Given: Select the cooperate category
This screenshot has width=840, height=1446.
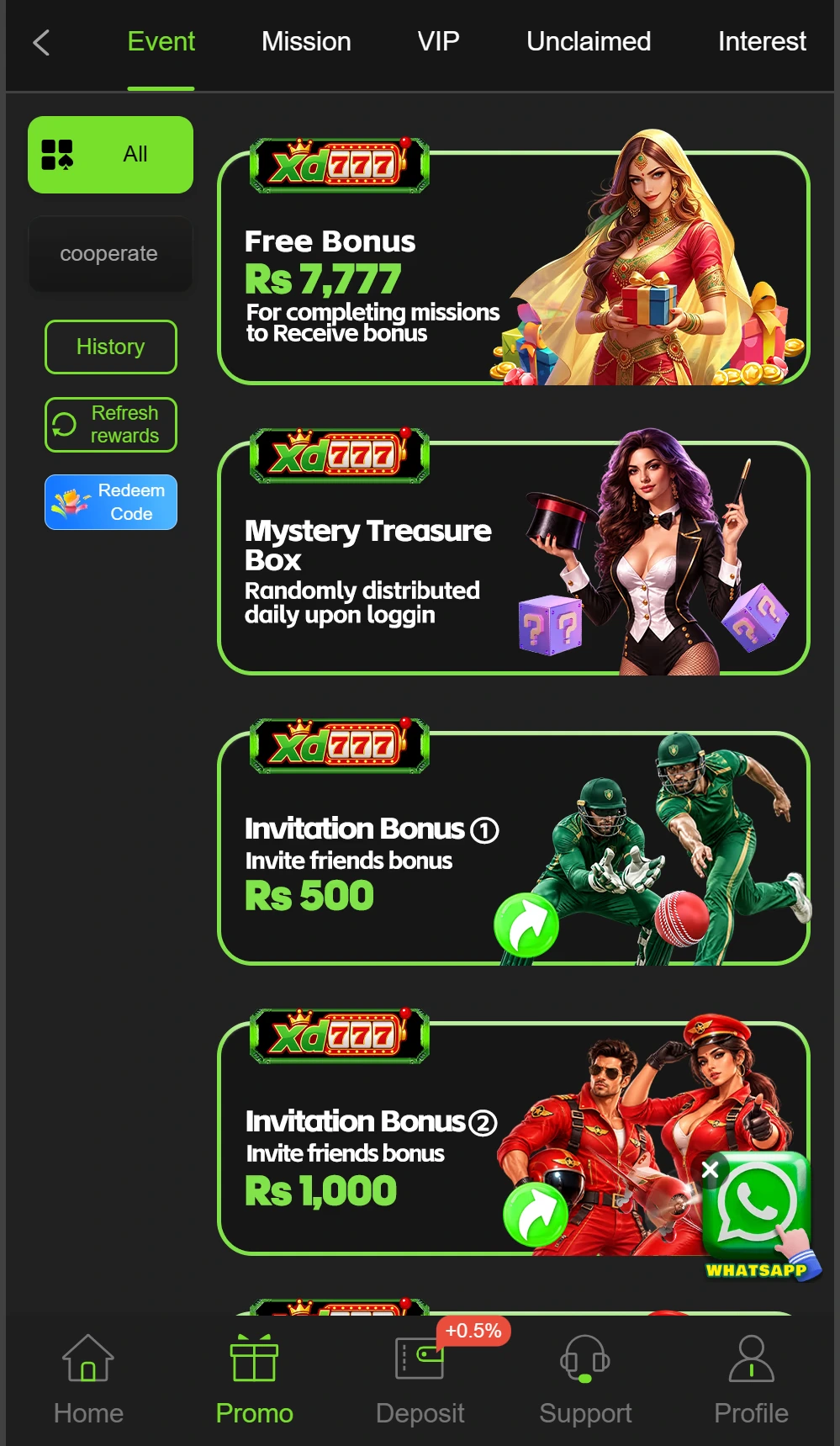Looking at the screenshot, I should point(110,254).
